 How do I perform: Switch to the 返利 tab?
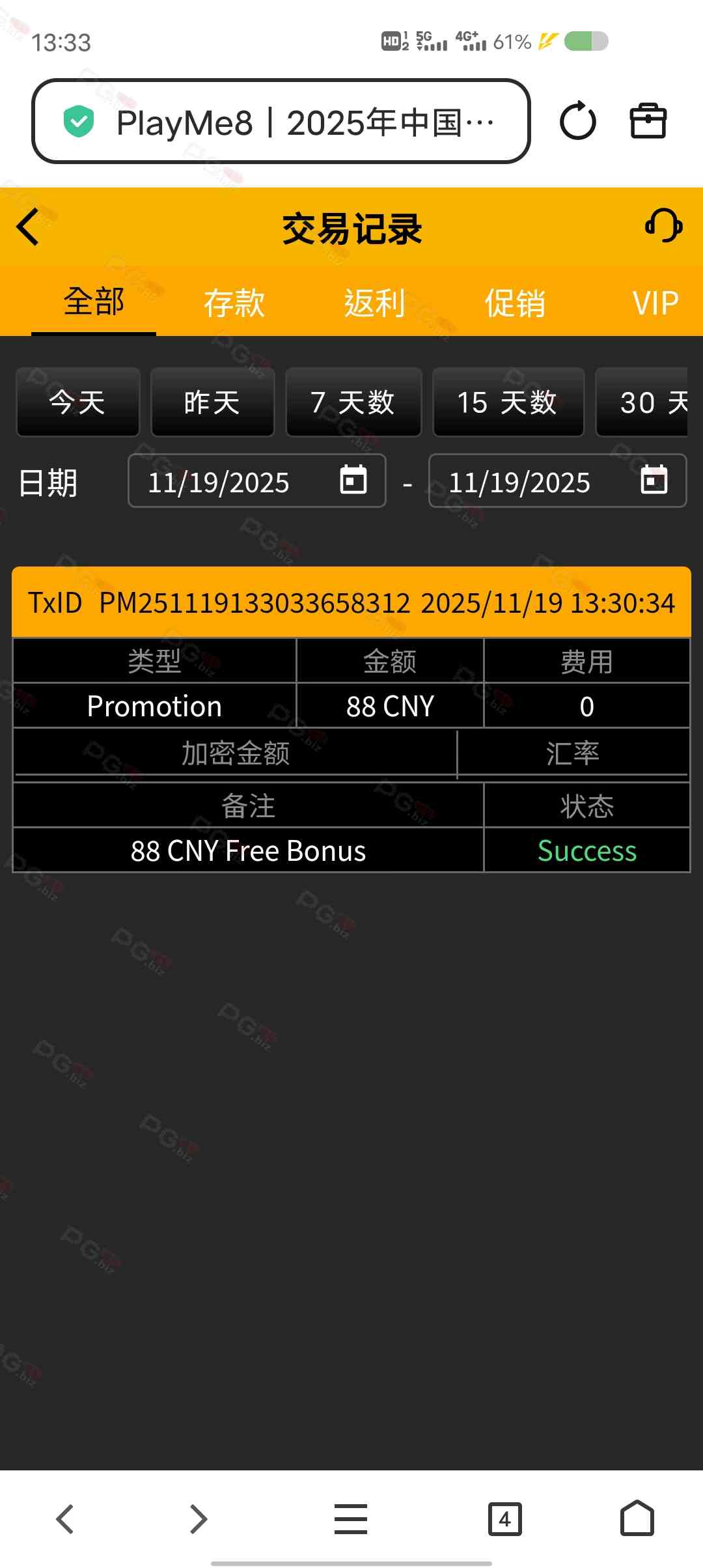tap(374, 303)
